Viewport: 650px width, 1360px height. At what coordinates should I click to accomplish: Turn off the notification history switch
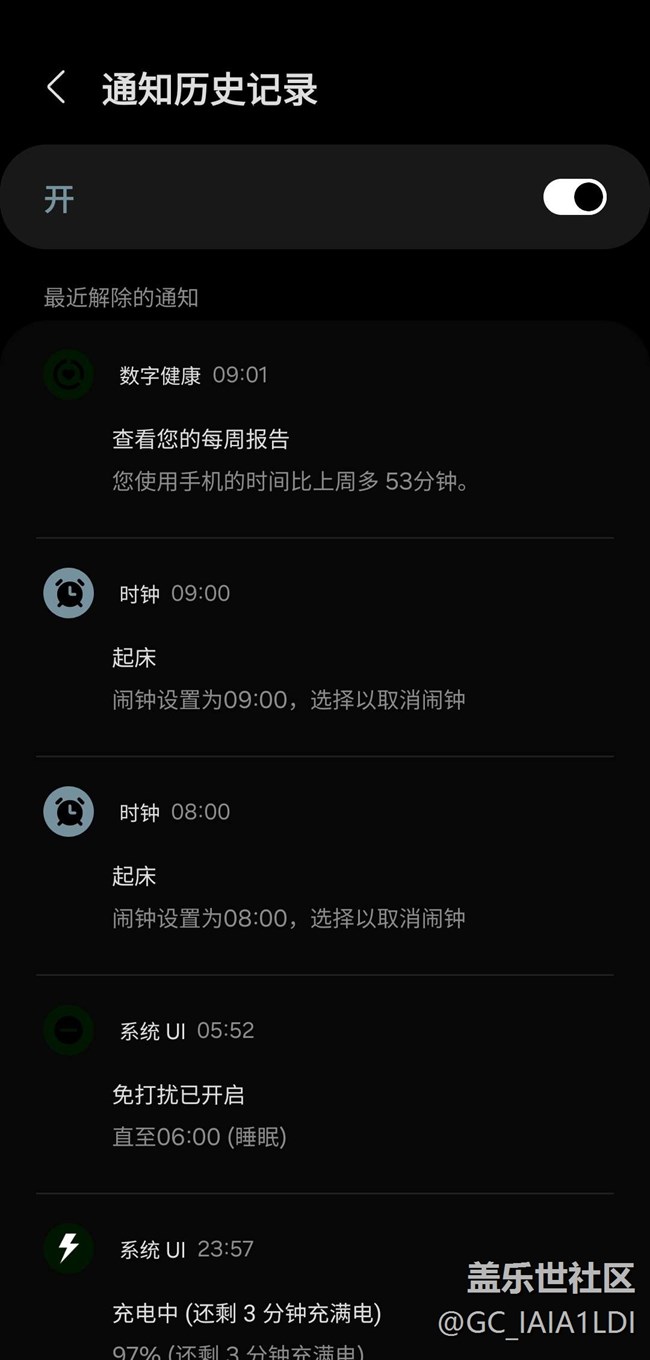[574, 197]
